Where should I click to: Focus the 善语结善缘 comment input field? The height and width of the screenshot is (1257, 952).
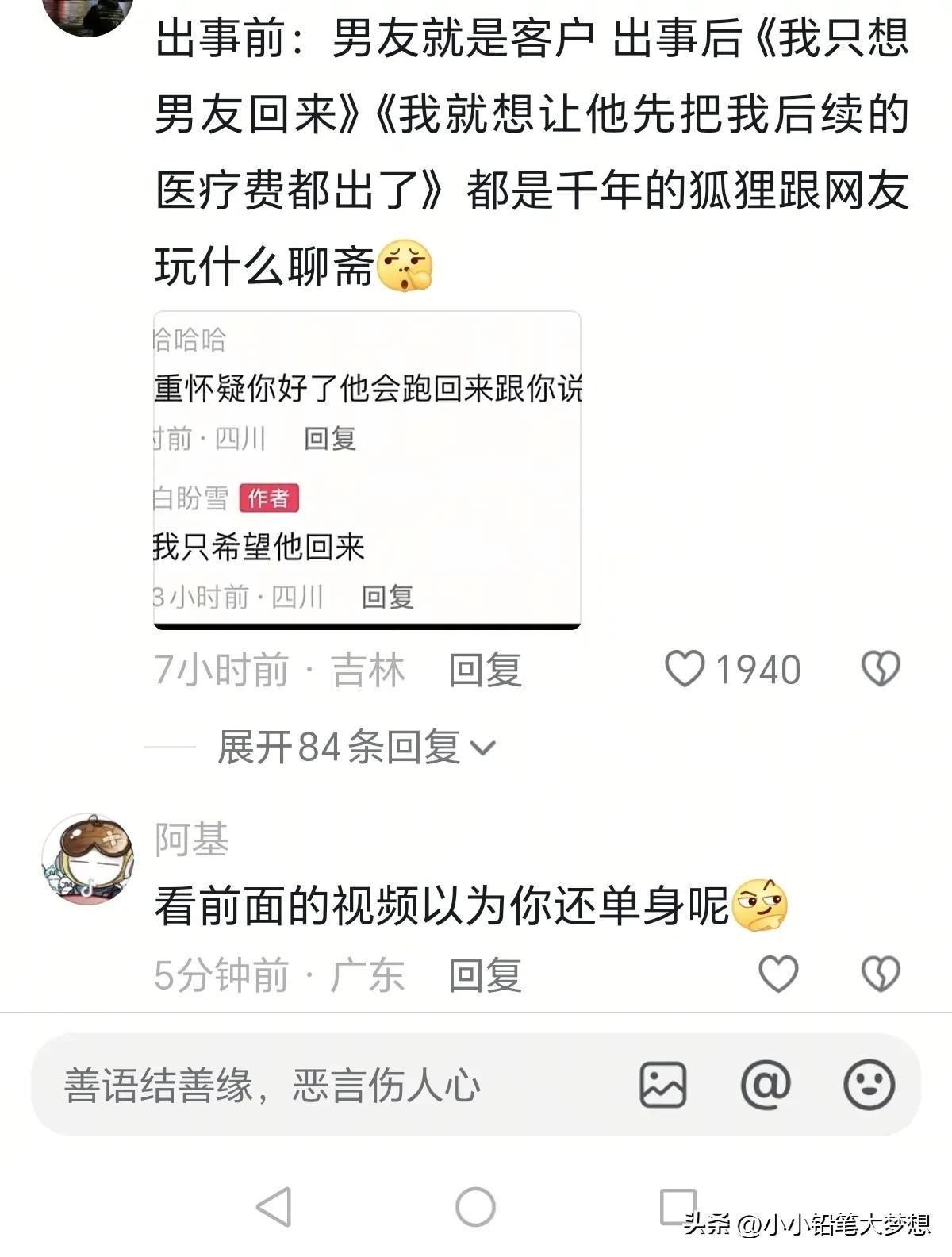(x=317, y=1085)
